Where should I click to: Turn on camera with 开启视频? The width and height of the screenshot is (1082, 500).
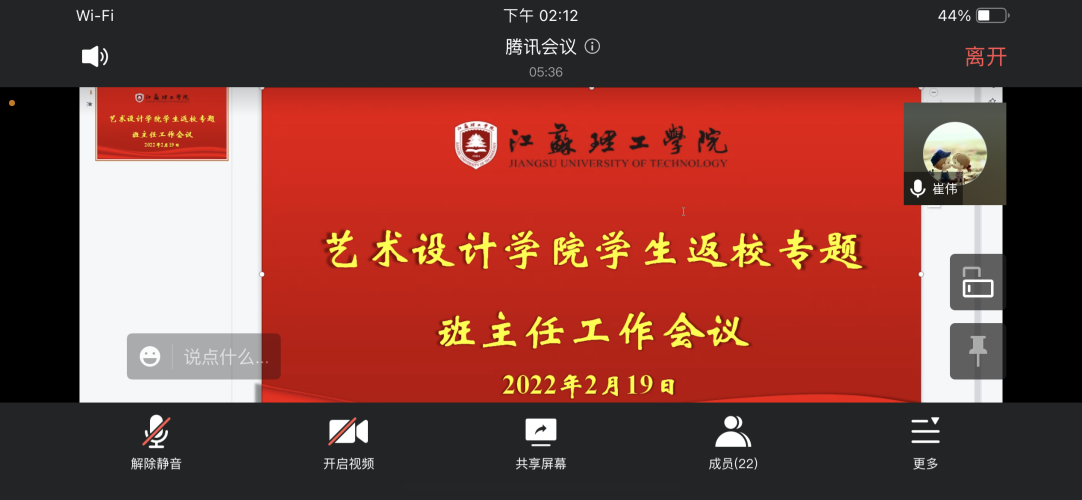coord(348,441)
